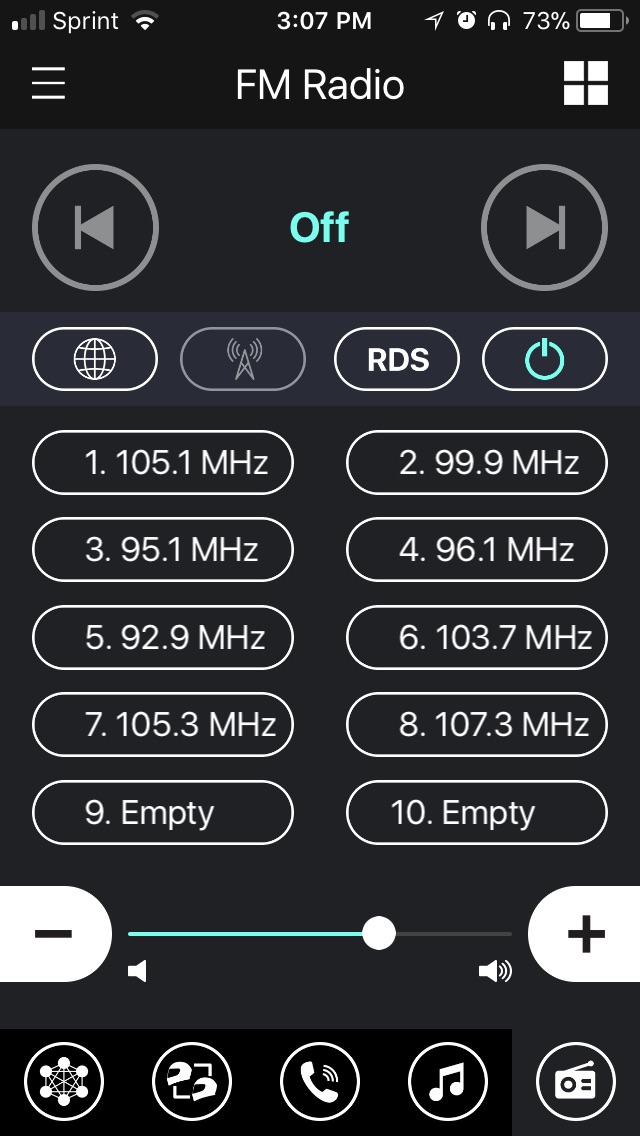Switch to the music tab
Image resolution: width=640 pixels, height=1136 pixels.
448,1082
